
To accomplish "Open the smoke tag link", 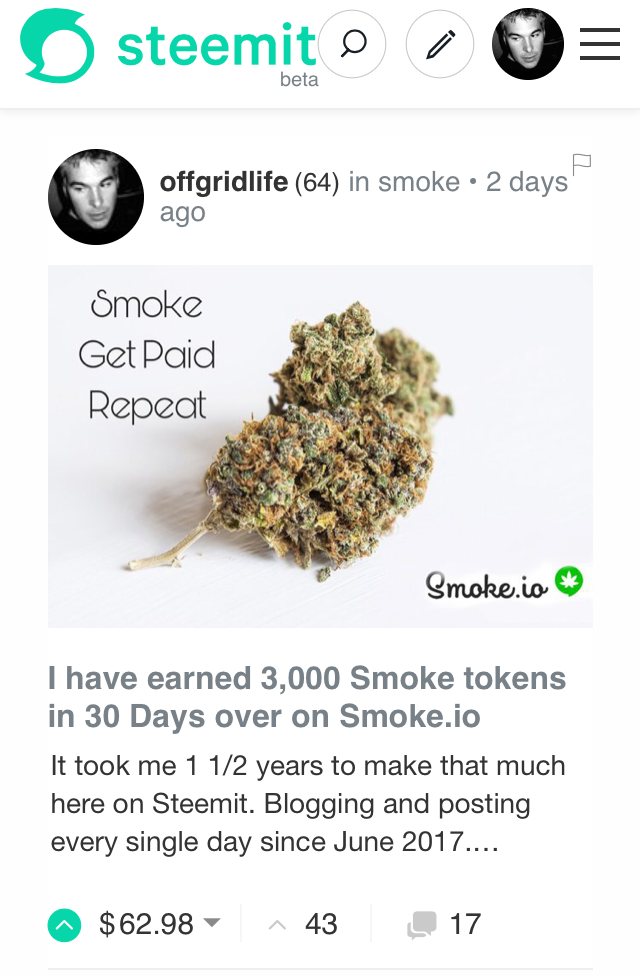I will pos(418,182).
